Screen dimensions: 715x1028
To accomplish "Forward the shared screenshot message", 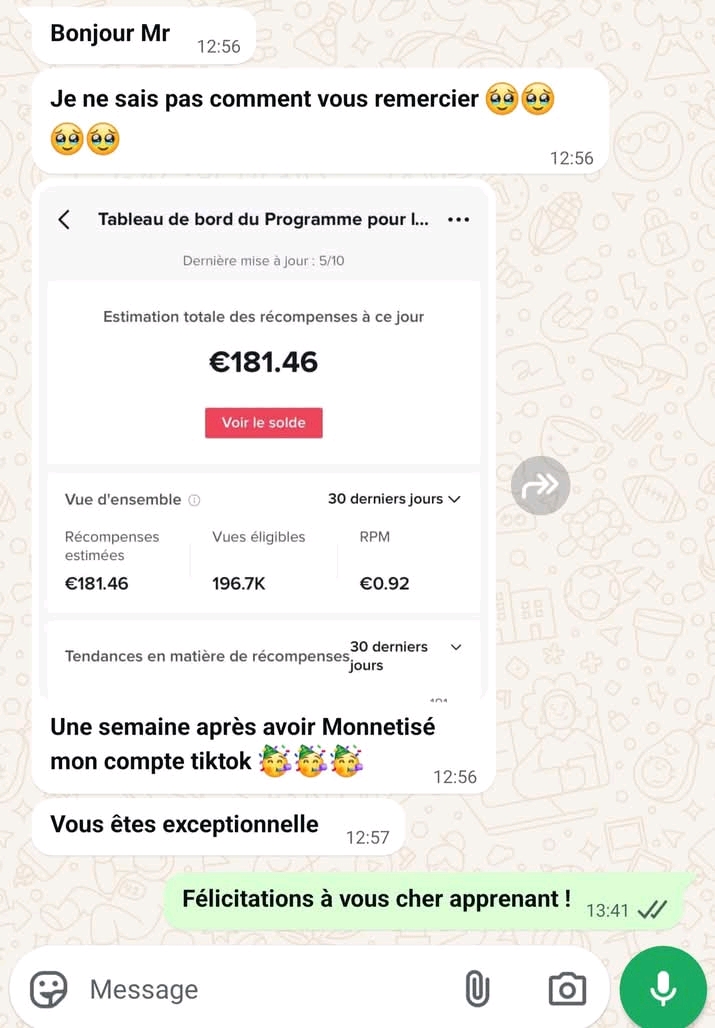I will tap(540, 486).
